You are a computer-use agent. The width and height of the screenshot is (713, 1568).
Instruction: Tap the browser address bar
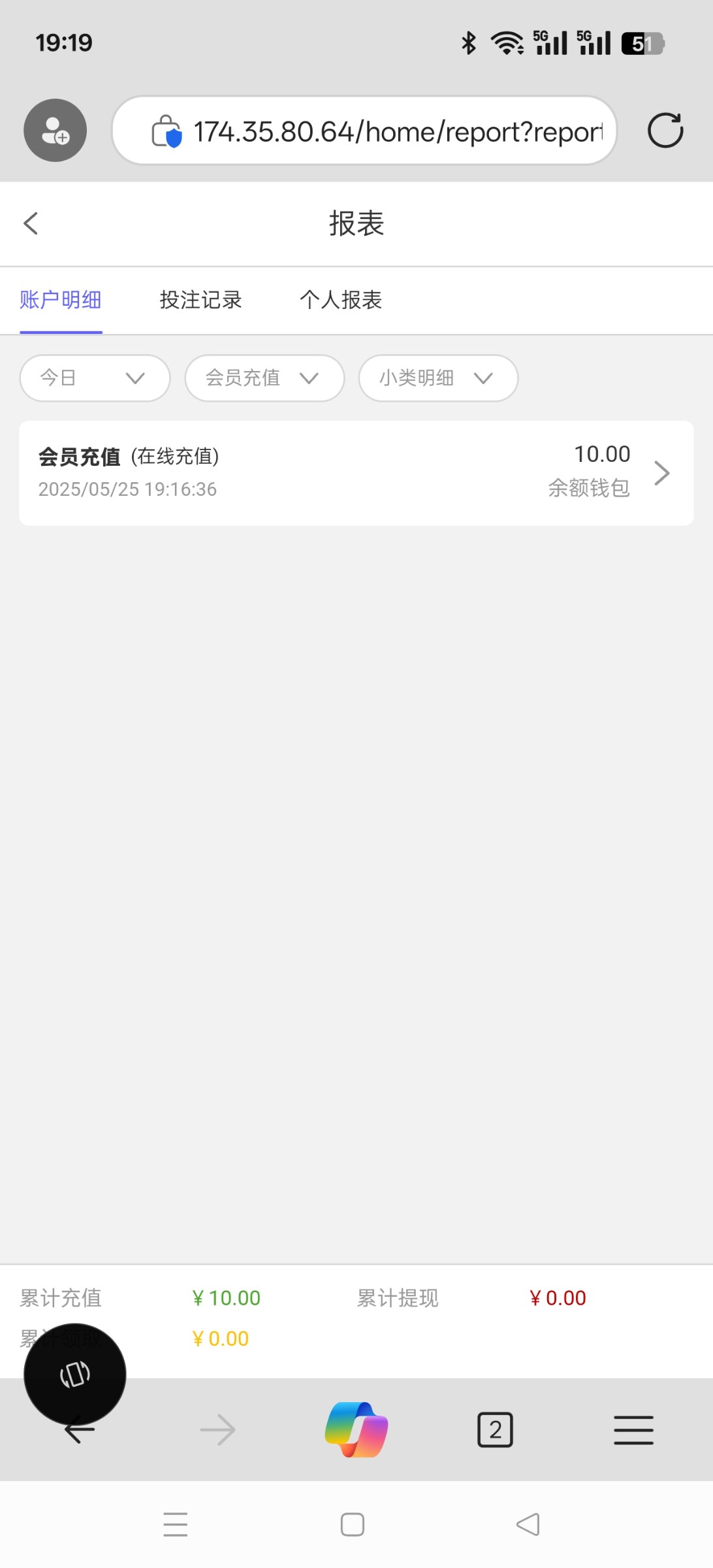[364, 131]
